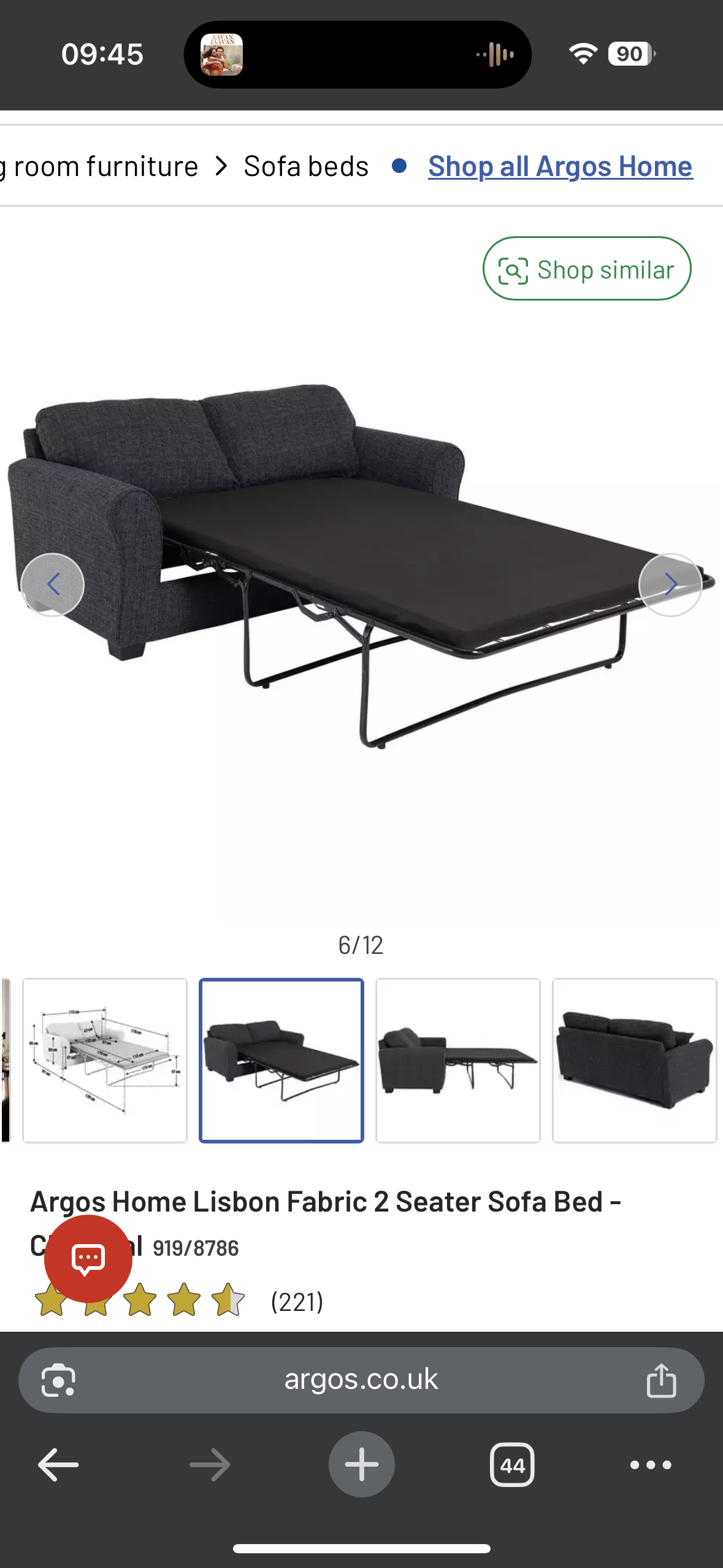The image size is (723, 1568).
Task: Show the previous product image
Action: coord(53,585)
